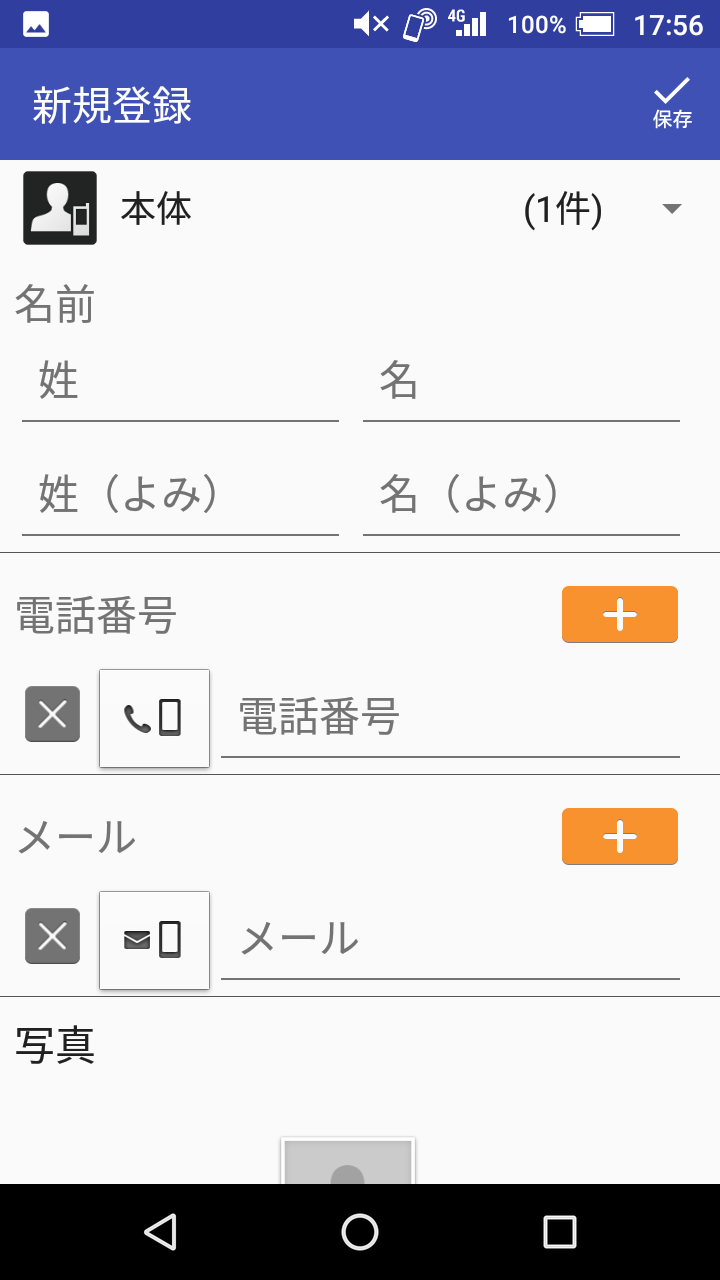The width and height of the screenshot is (720, 1280).
Task: Return to the home screen
Action: coord(360,1232)
